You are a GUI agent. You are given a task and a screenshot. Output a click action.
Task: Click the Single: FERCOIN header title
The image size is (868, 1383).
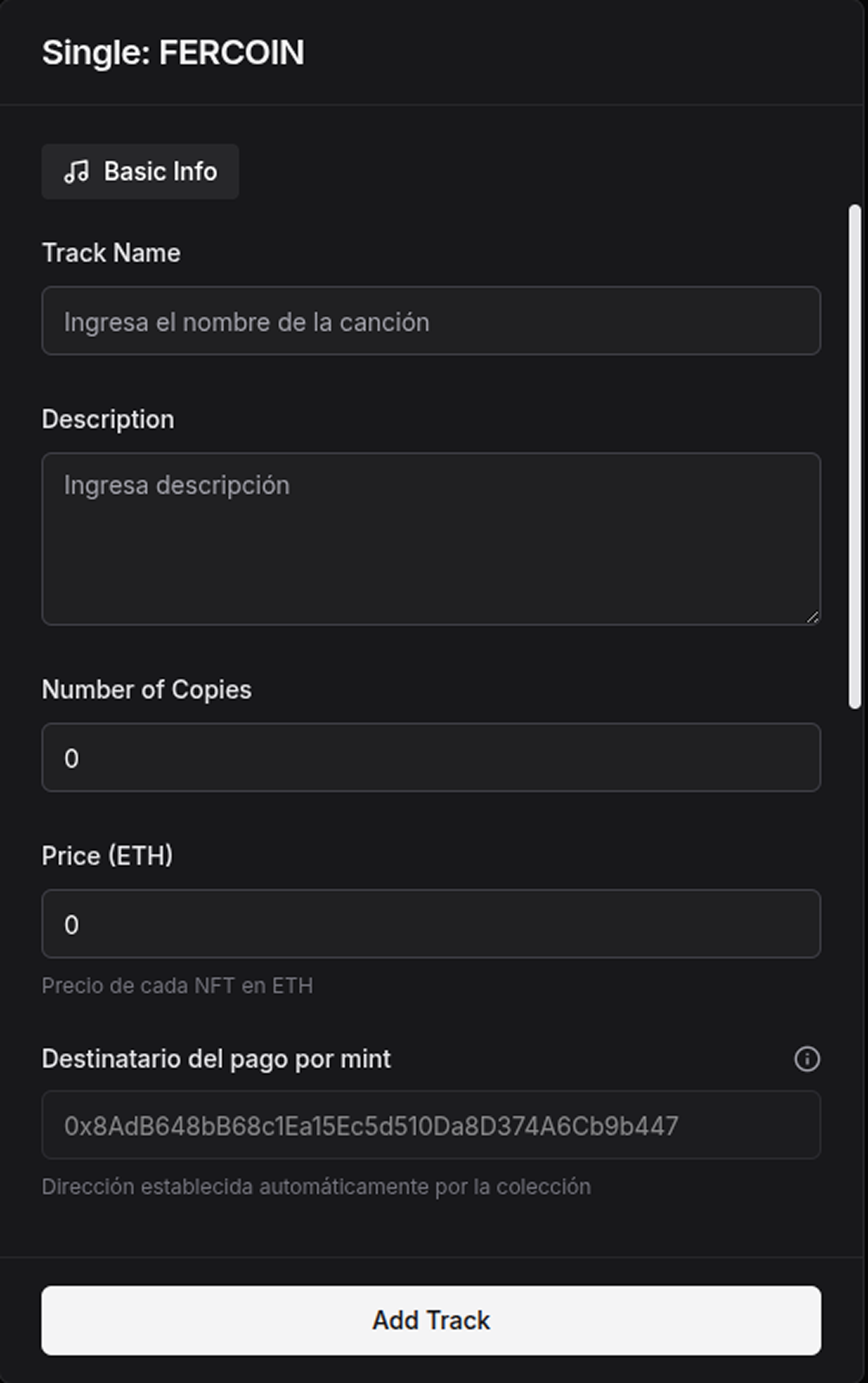(x=173, y=52)
